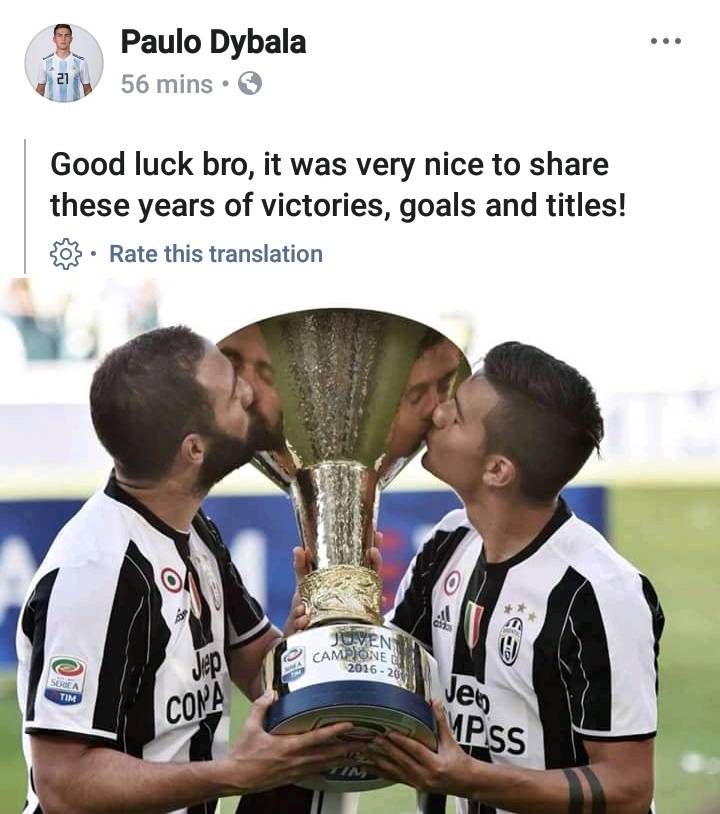The height and width of the screenshot is (814, 720).
Task: Tap Rate this translation link
Action: pos(215,254)
